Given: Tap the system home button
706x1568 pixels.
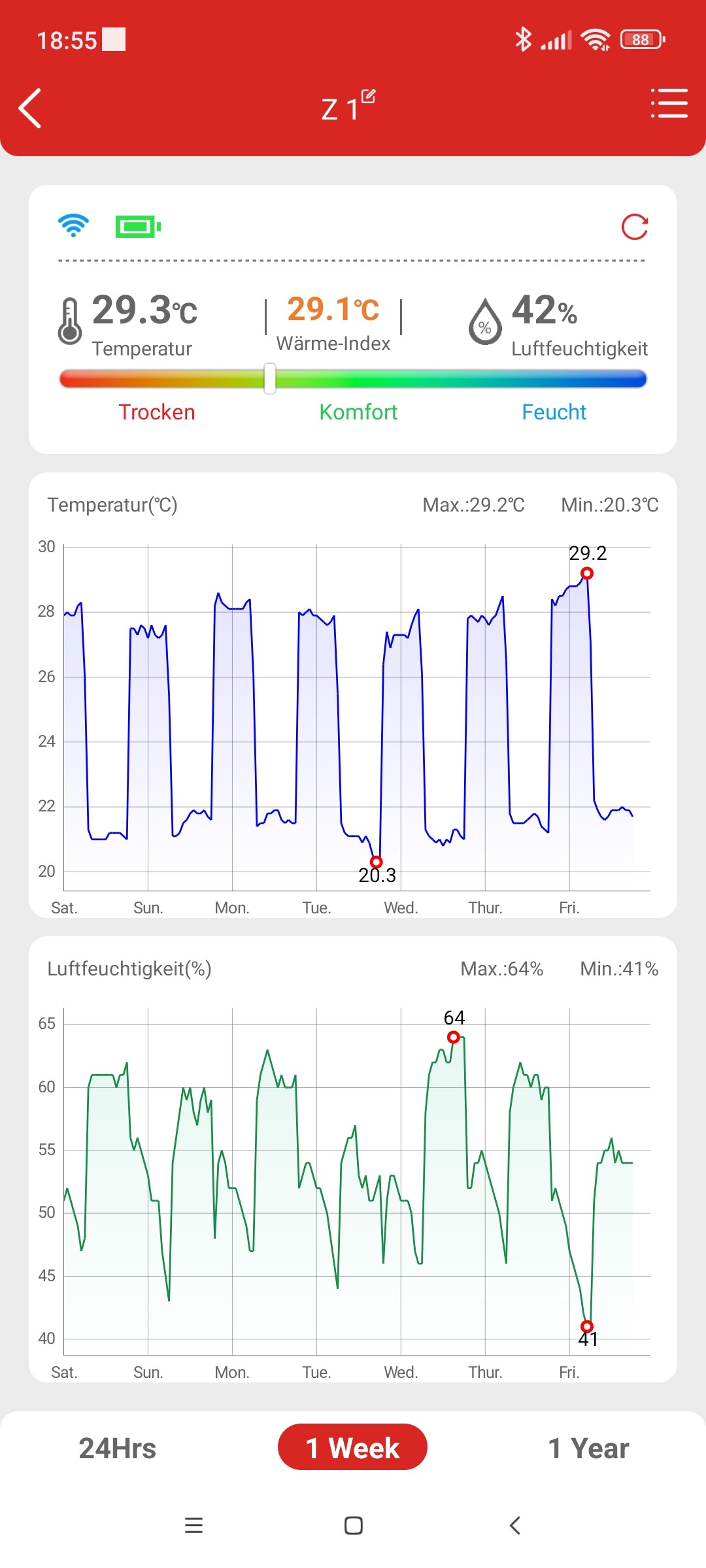Looking at the screenshot, I should click(x=354, y=1526).
